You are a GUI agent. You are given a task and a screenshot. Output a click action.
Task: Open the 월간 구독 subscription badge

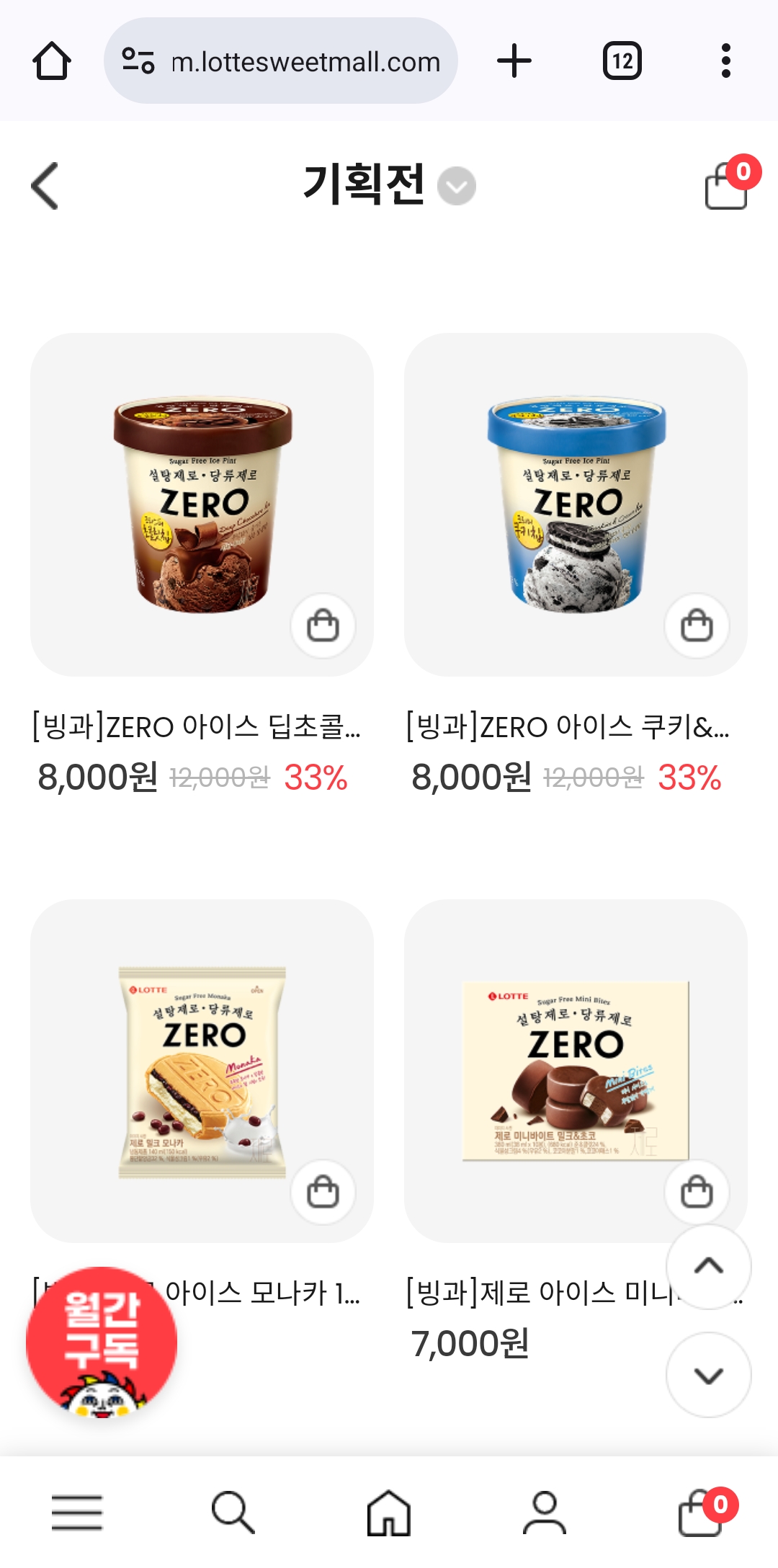click(102, 1342)
